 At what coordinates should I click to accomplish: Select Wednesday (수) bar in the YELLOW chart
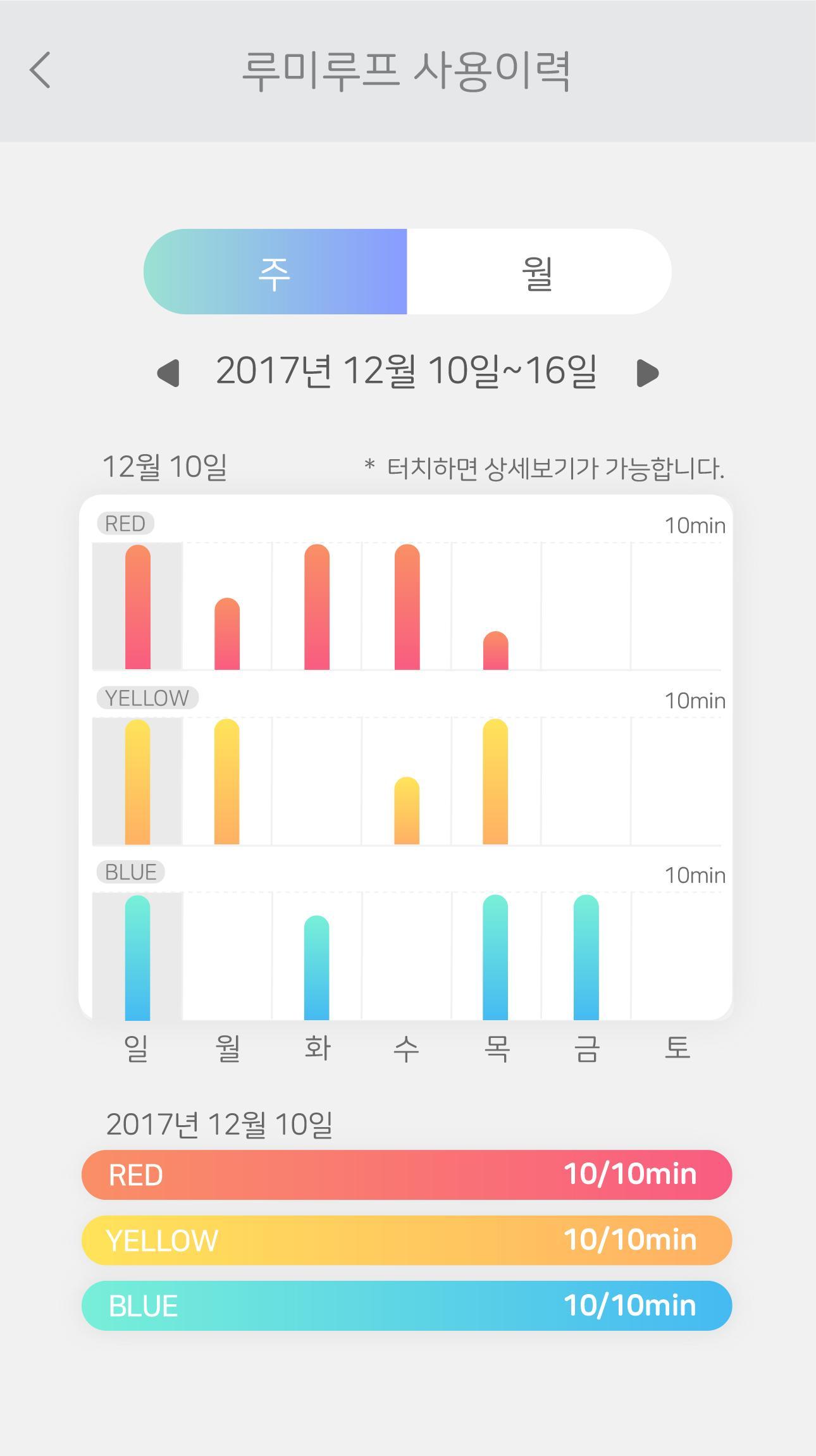(407, 811)
